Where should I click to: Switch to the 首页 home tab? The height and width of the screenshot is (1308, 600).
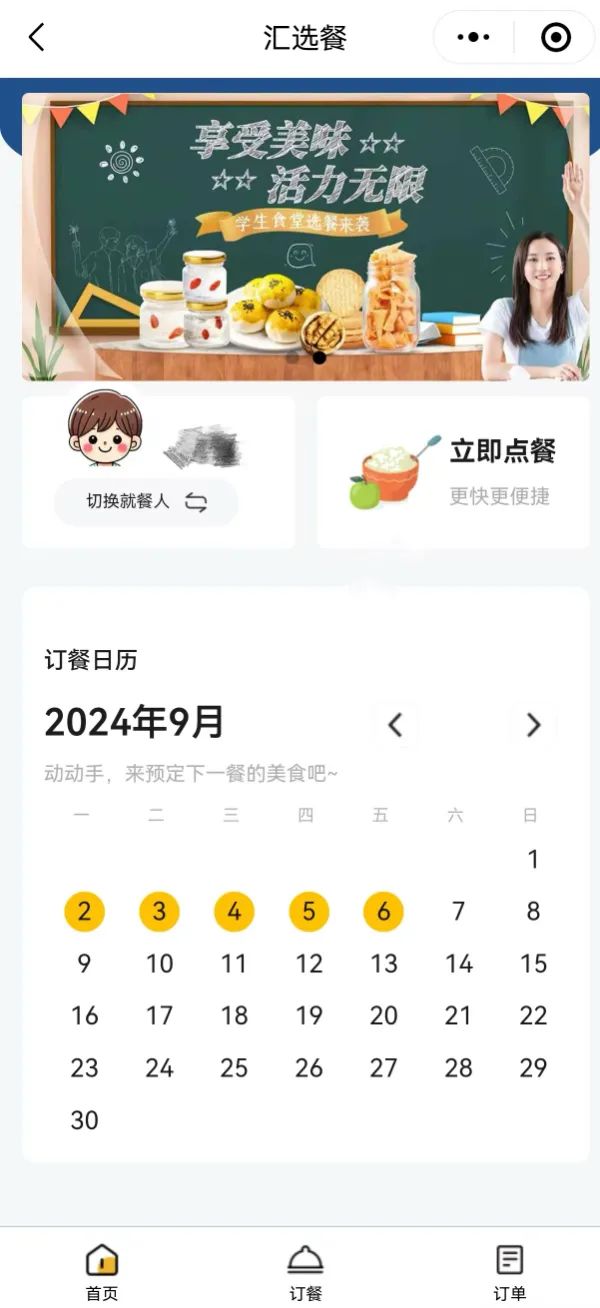tap(102, 1271)
